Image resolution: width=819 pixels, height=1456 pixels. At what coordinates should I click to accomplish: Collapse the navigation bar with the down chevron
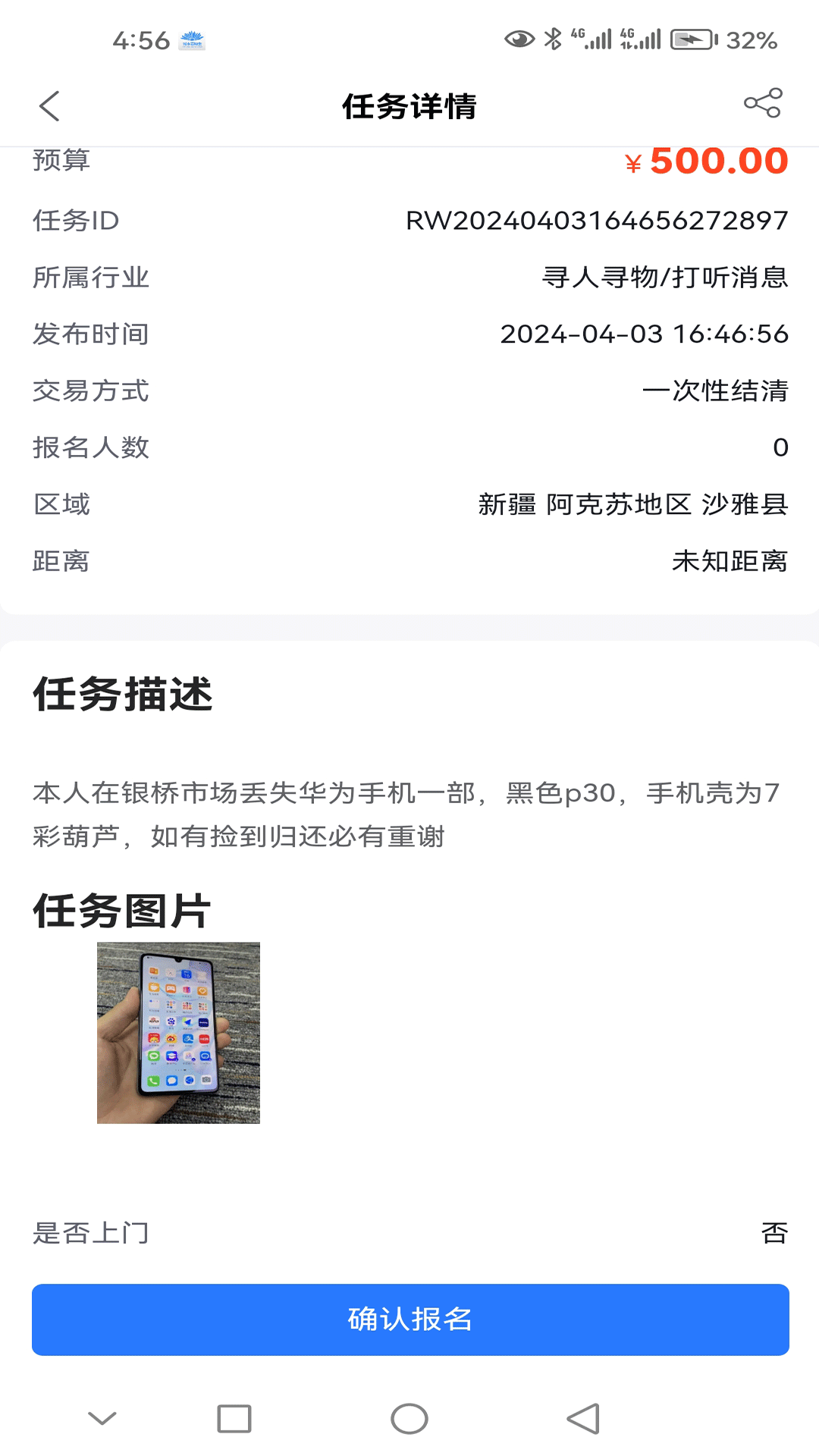click(x=102, y=1417)
